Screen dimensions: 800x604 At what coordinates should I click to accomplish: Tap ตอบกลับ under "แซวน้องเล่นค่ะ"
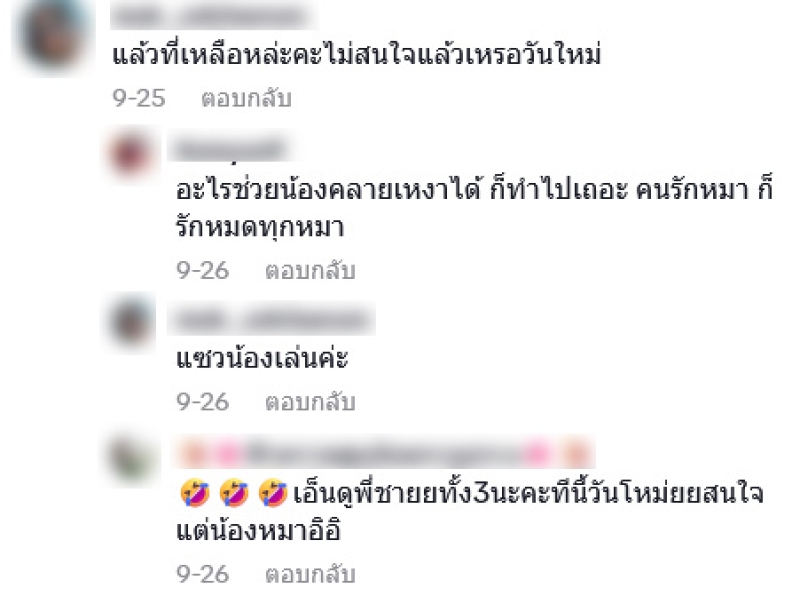pos(309,402)
